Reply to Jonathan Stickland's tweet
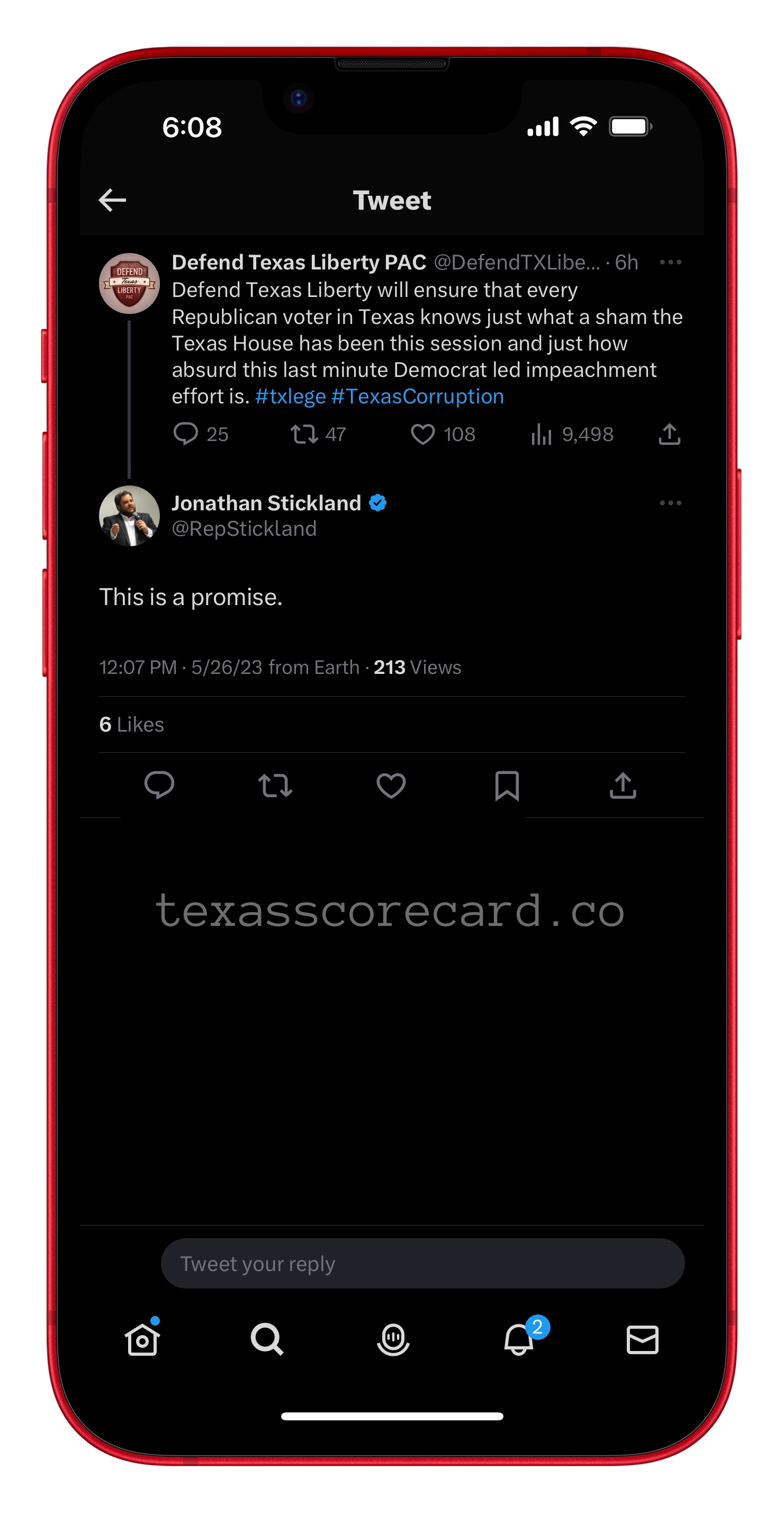Viewport: 784px width, 1513px height. pos(159,785)
